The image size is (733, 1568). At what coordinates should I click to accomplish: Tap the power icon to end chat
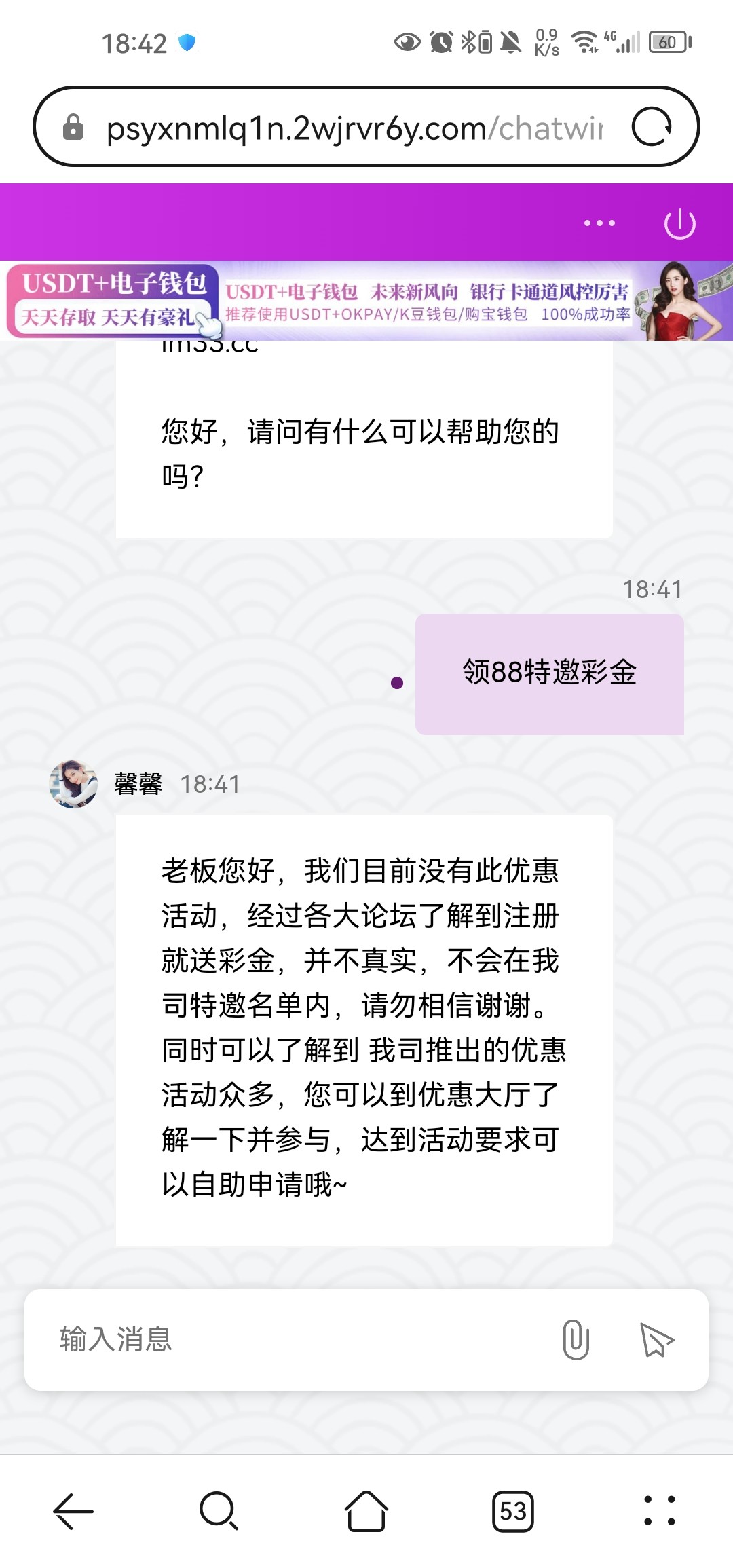(679, 224)
